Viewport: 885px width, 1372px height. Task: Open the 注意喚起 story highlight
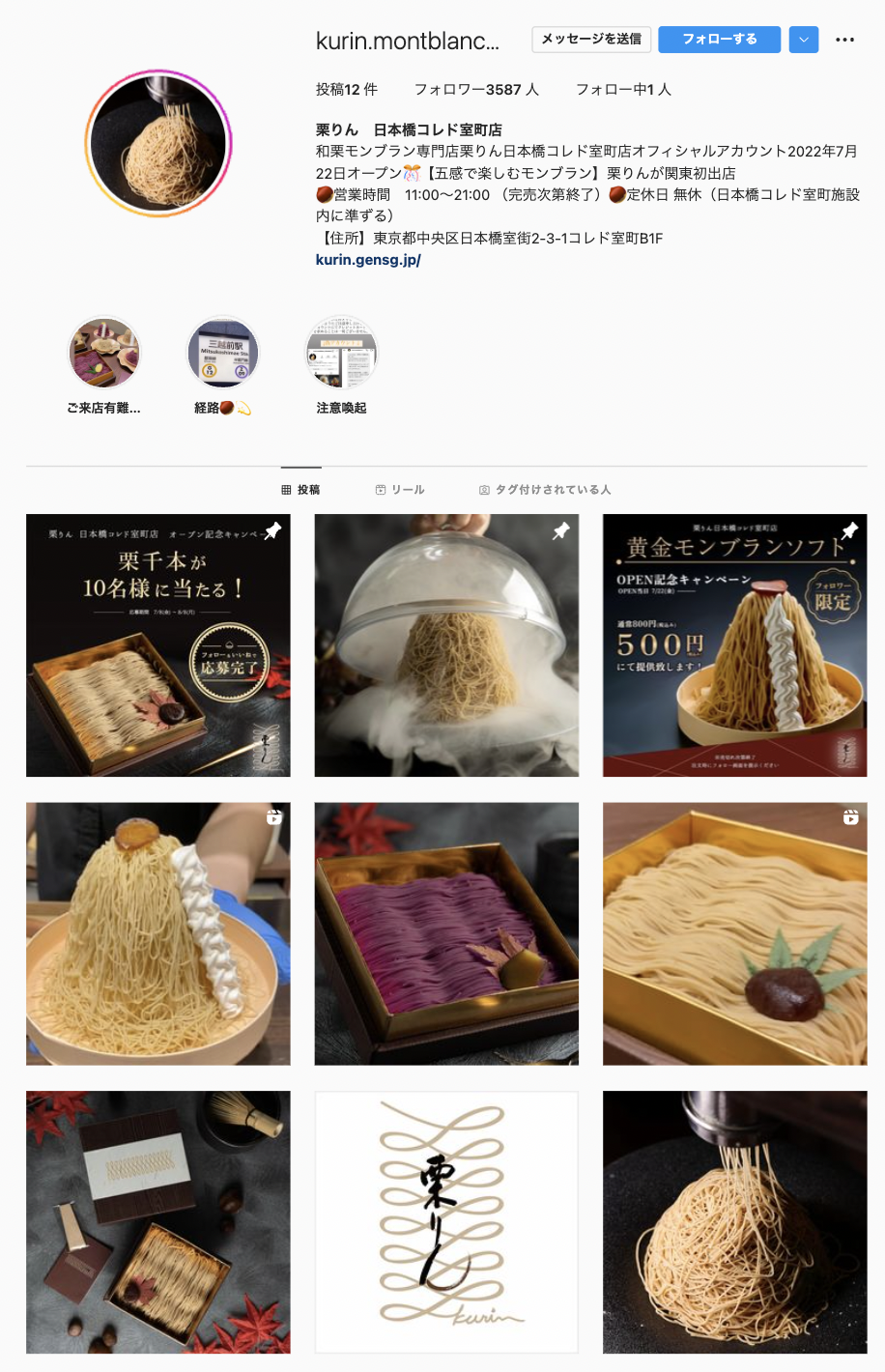coord(341,354)
